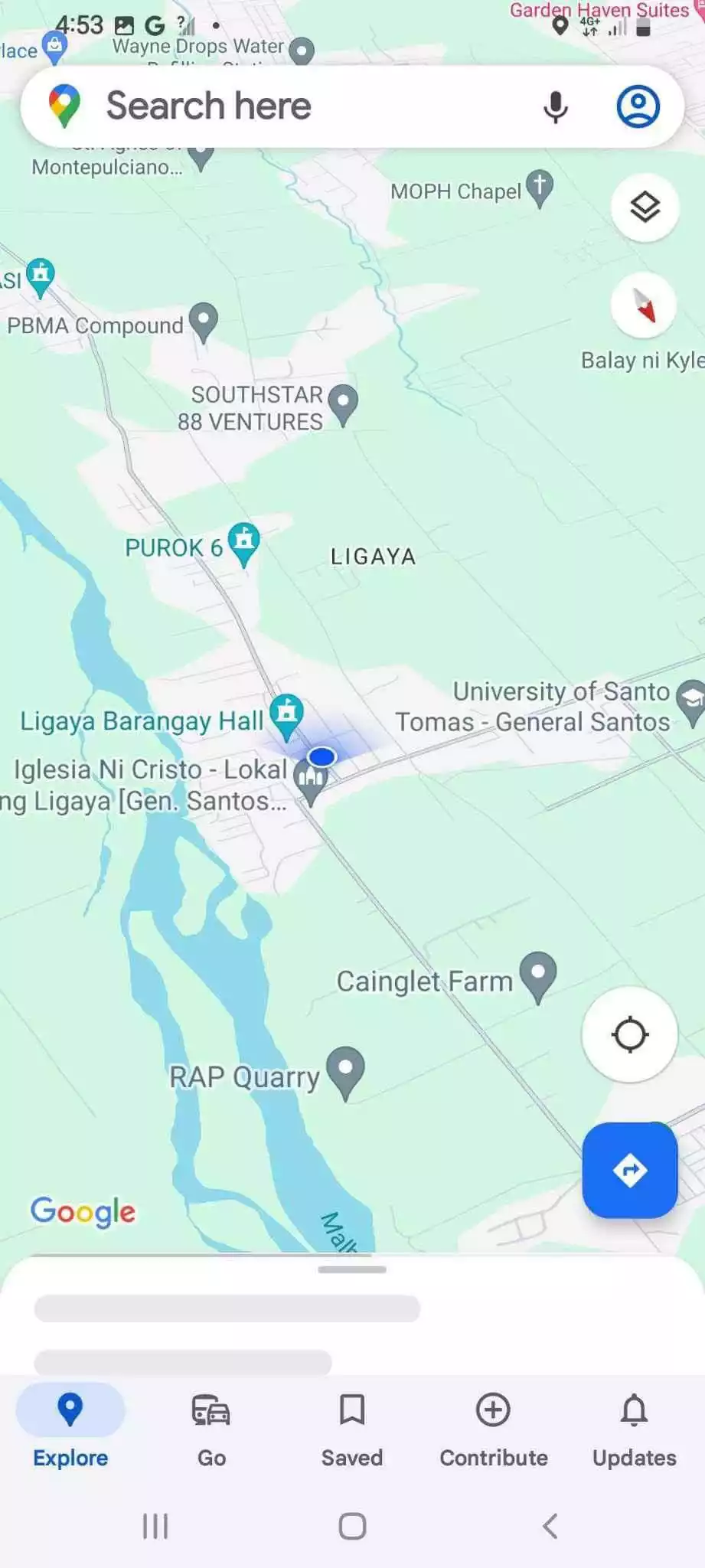Switch to the Go tab

click(x=211, y=1429)
